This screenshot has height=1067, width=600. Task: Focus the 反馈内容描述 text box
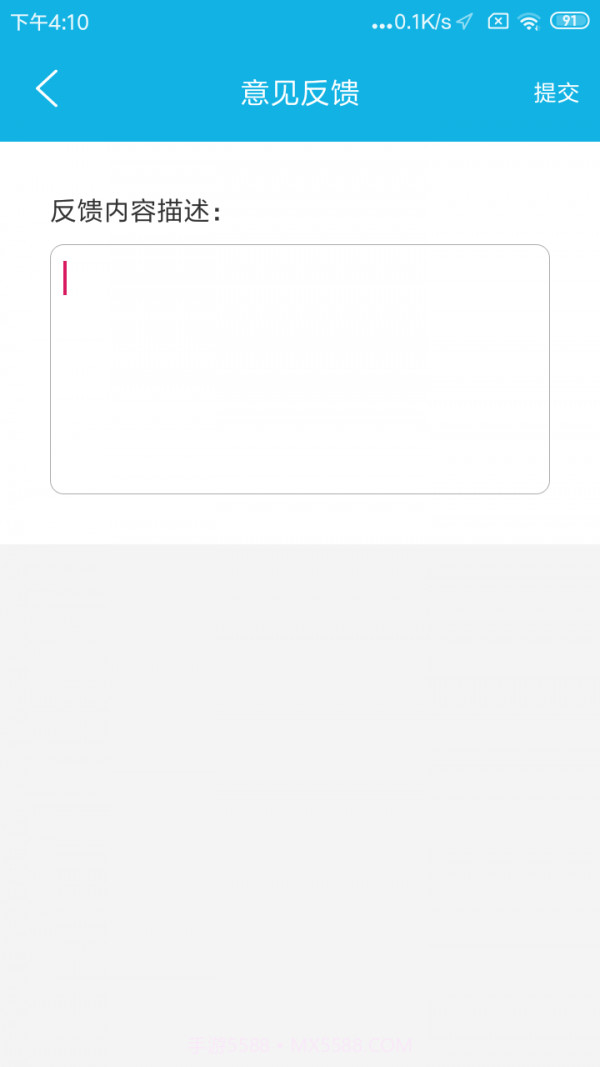tap(300, 369)
